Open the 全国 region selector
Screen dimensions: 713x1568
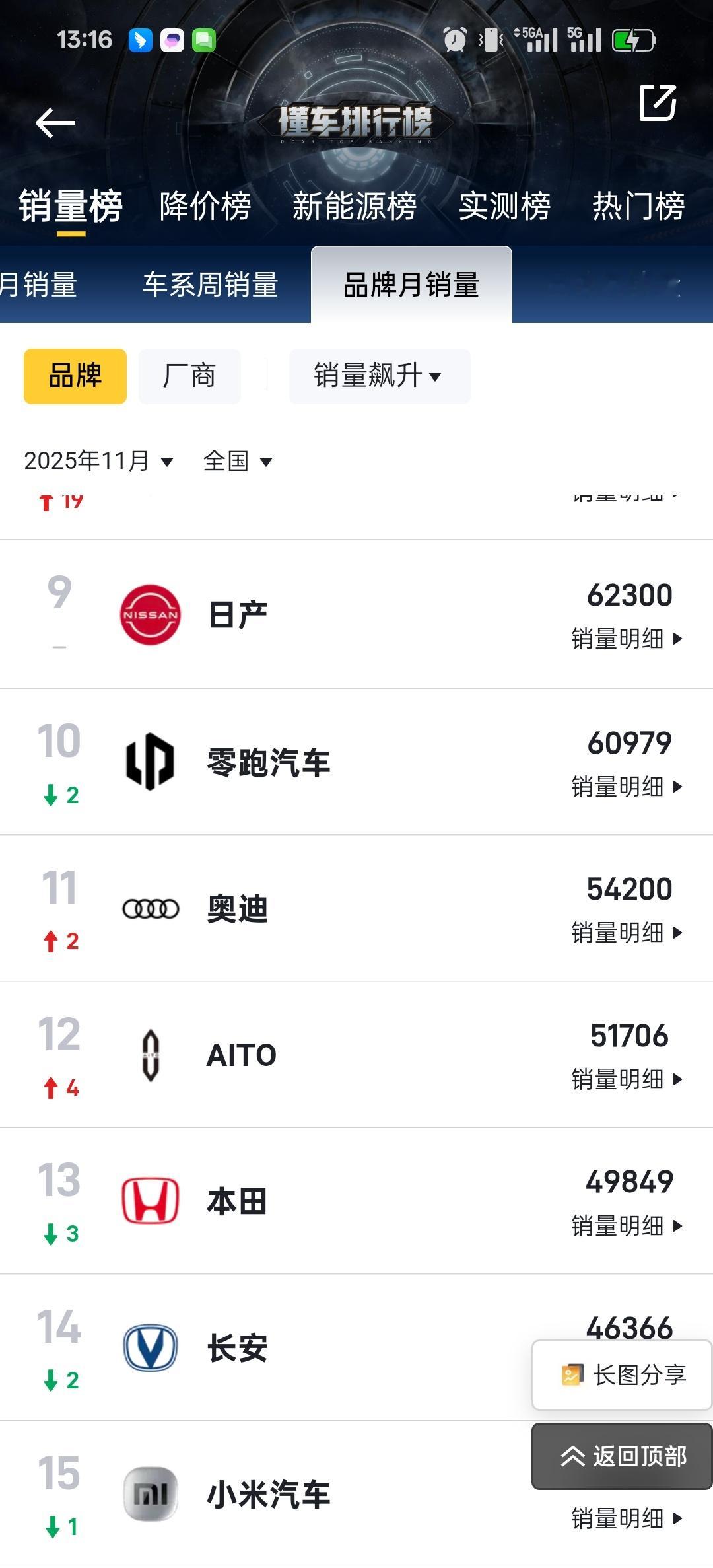236,462
